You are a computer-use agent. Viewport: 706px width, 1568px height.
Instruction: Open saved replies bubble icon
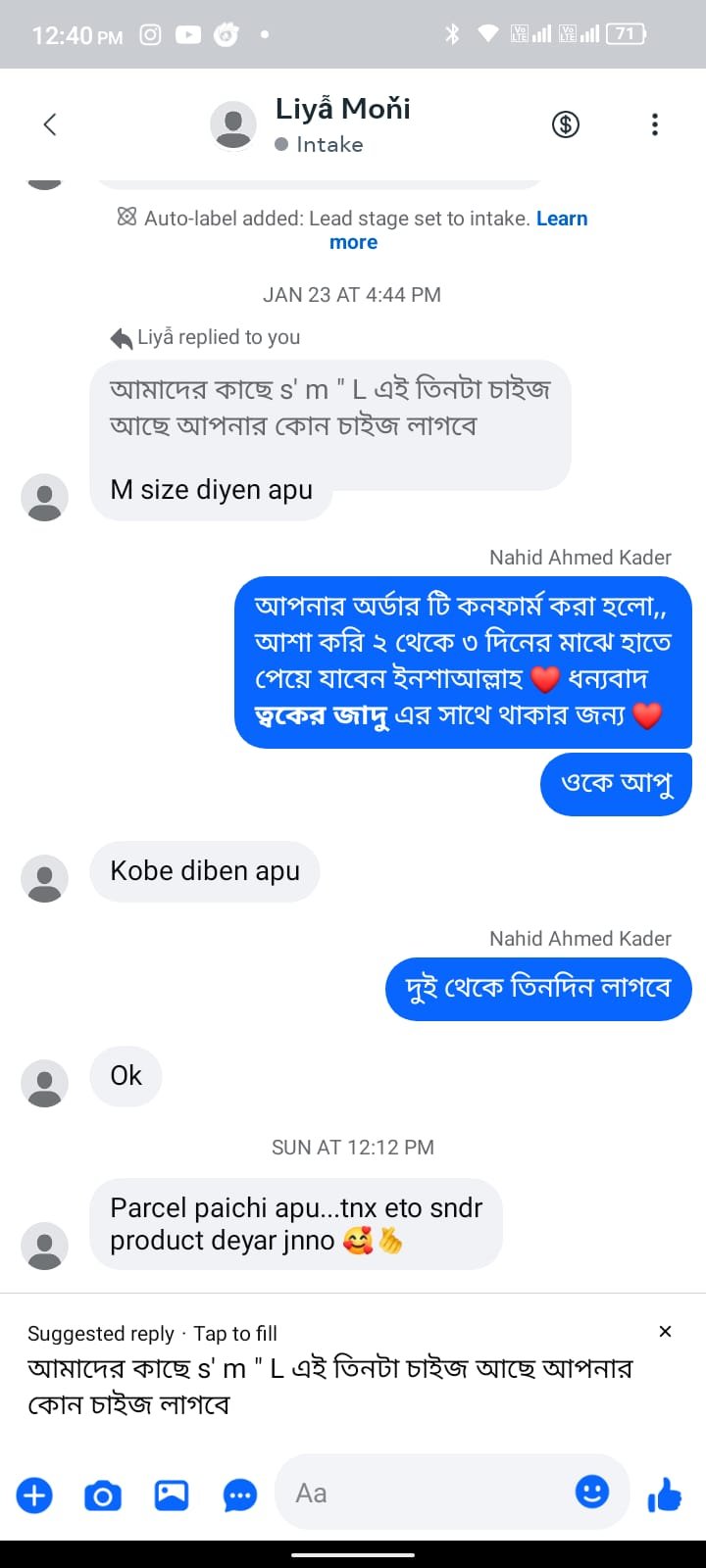pyautogui.click(x=240, y=1495)
